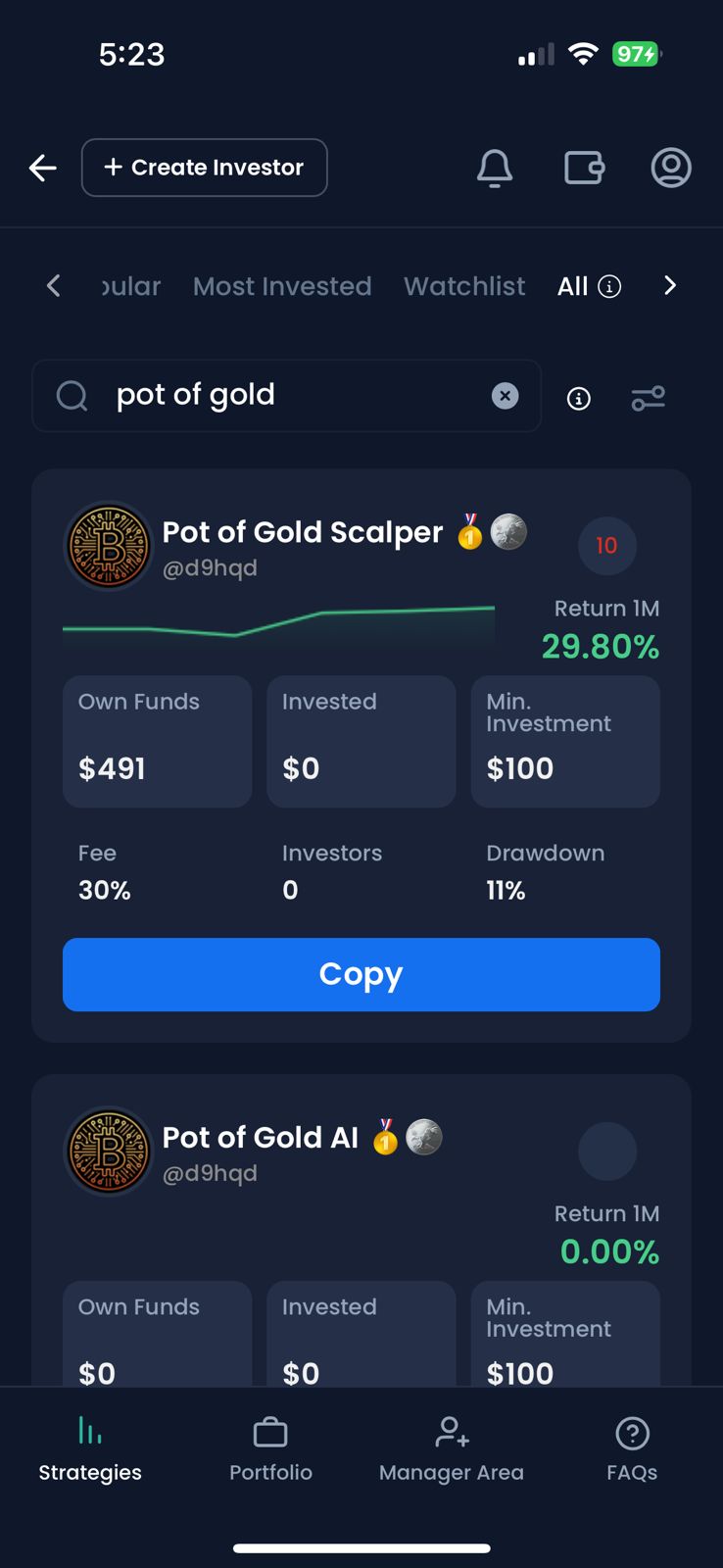Open search info icon beside search bar

578,399
